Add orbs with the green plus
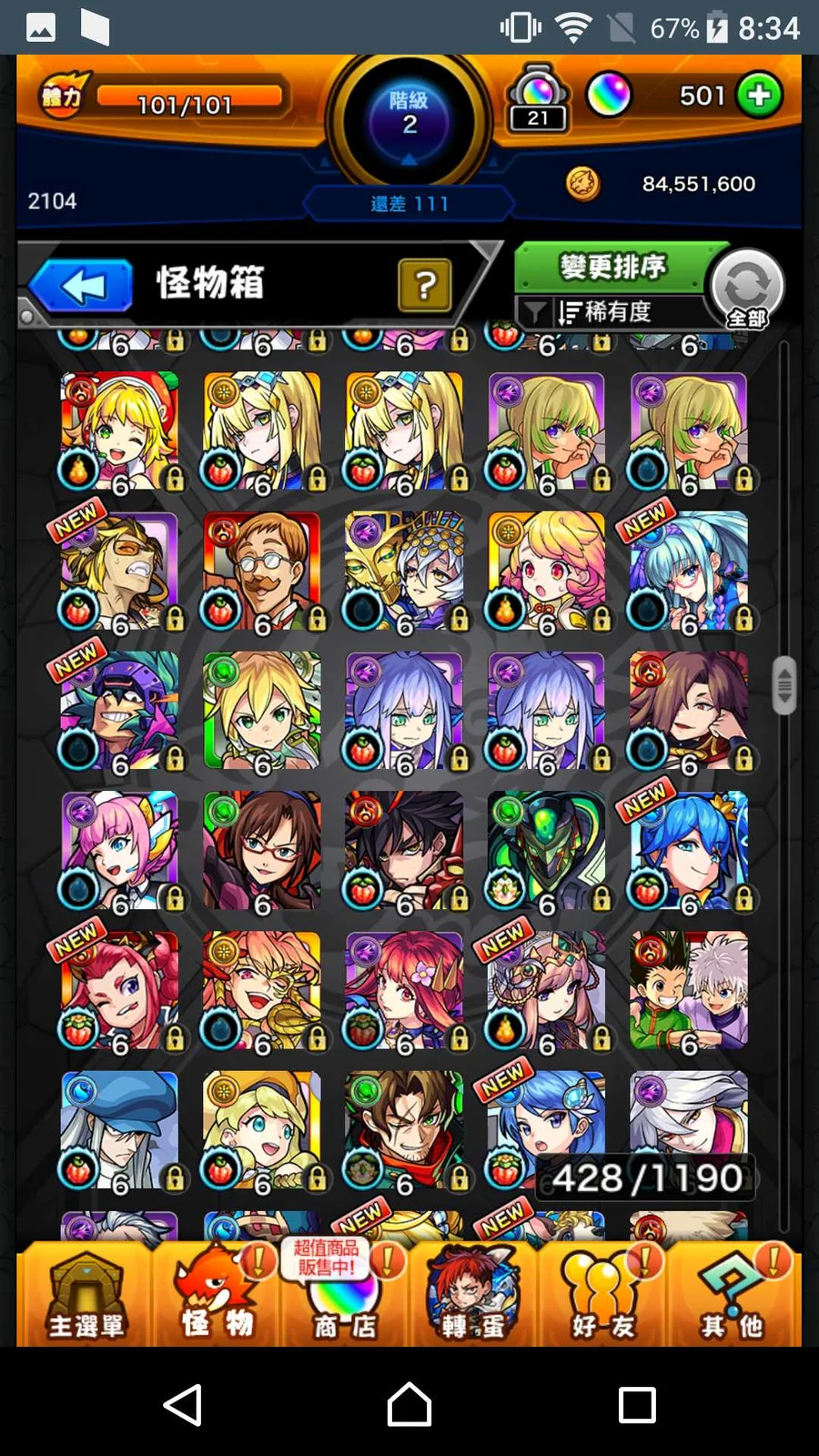This screenshot has width=819, height=1456. click(759, 96)
